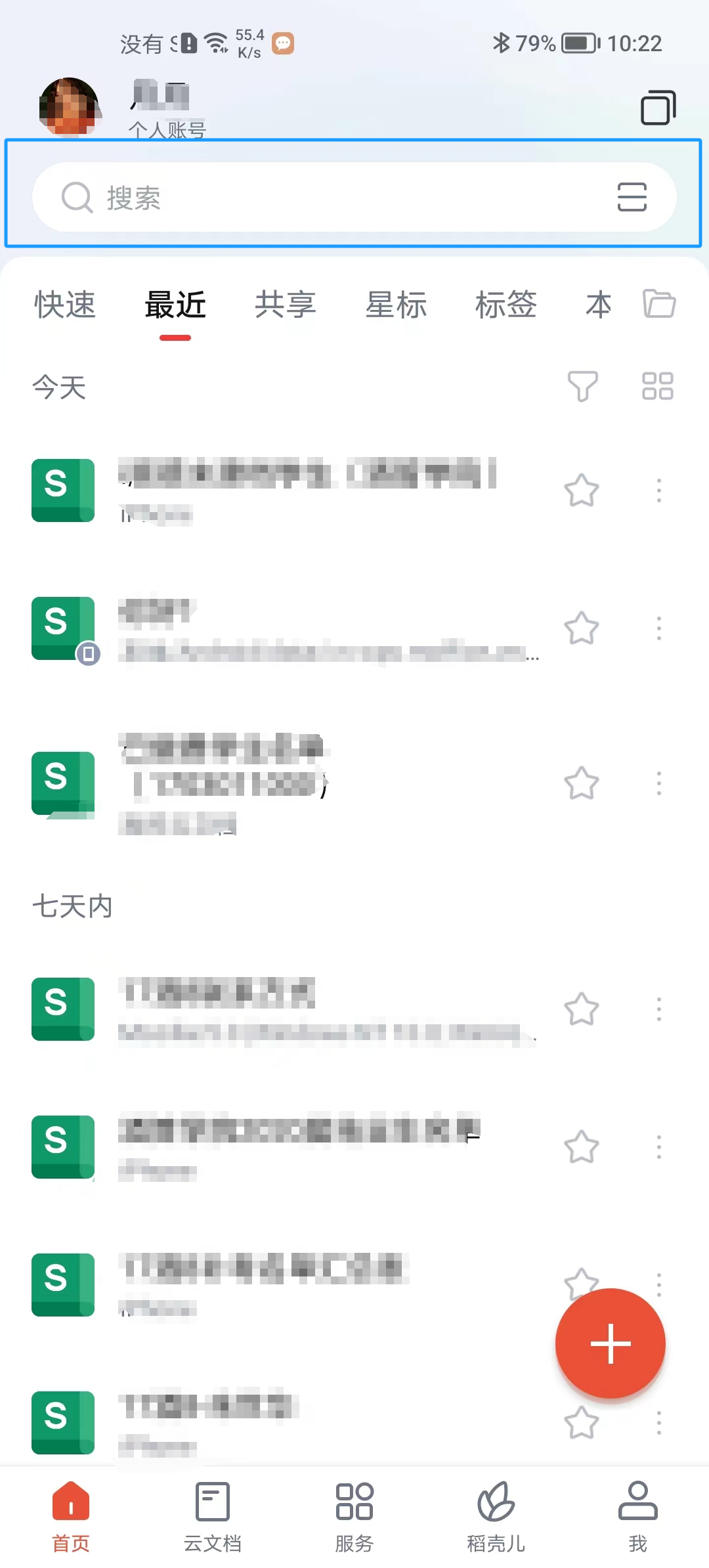Open the scan icon inside the search bar
Viewport: 709px width, 1568px height.
coord(632,197)
